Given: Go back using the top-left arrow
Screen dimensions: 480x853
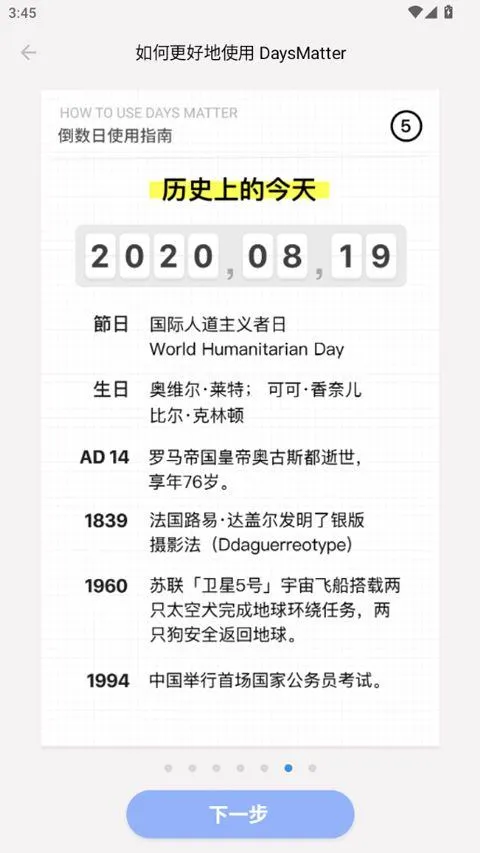Looking at the screenshot, I should 28,53.
